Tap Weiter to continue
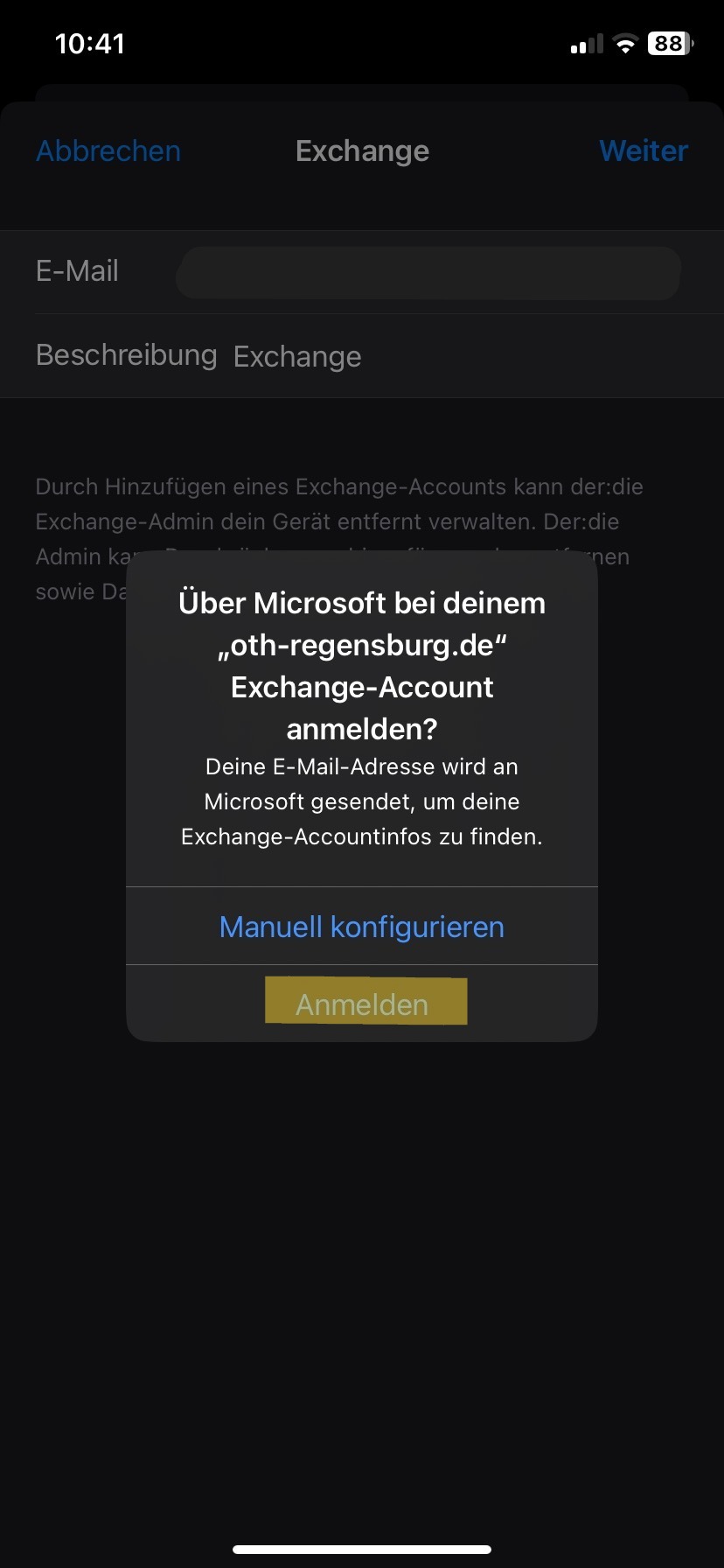 644,151
